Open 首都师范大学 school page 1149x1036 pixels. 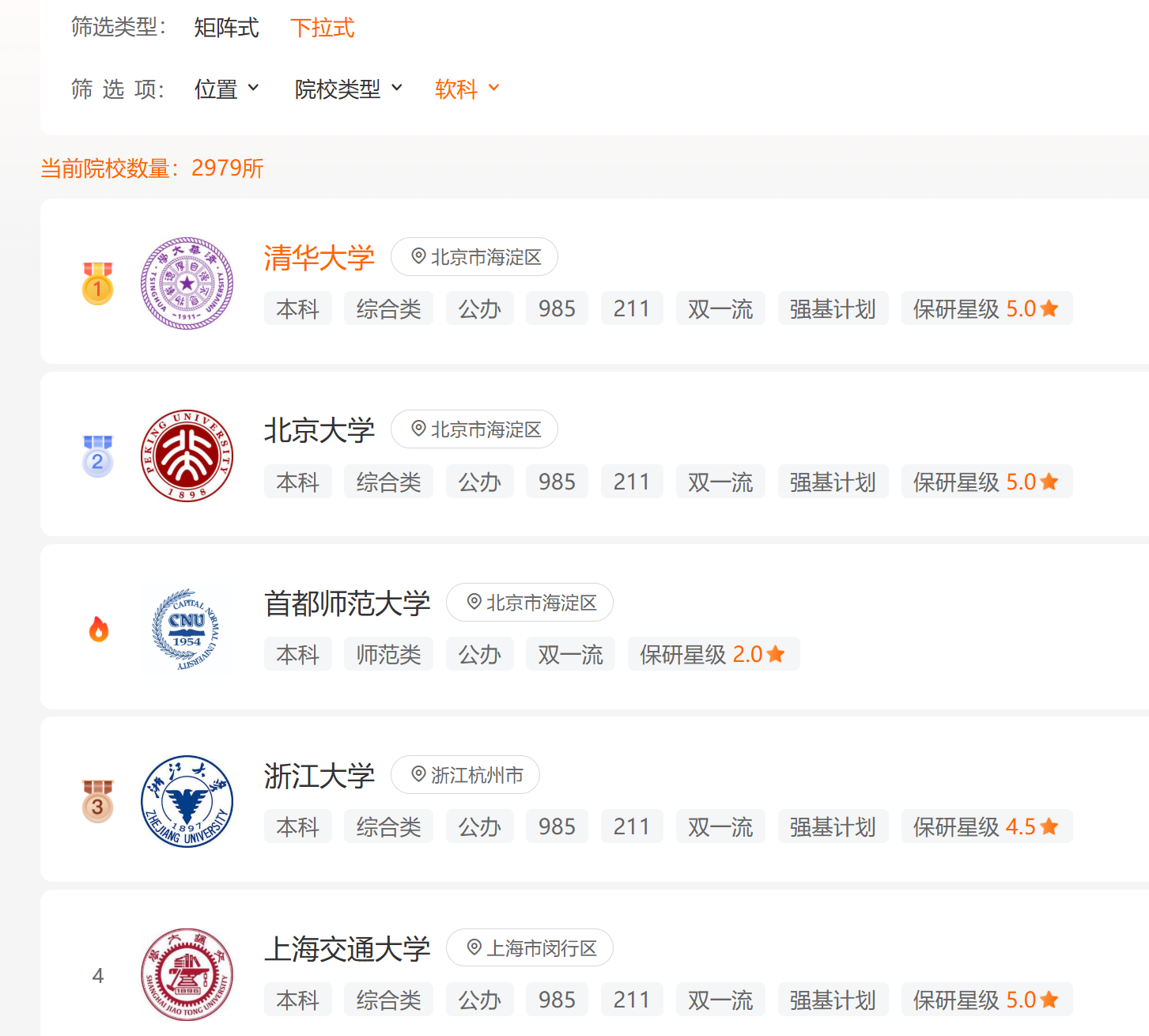coord(346,603)
